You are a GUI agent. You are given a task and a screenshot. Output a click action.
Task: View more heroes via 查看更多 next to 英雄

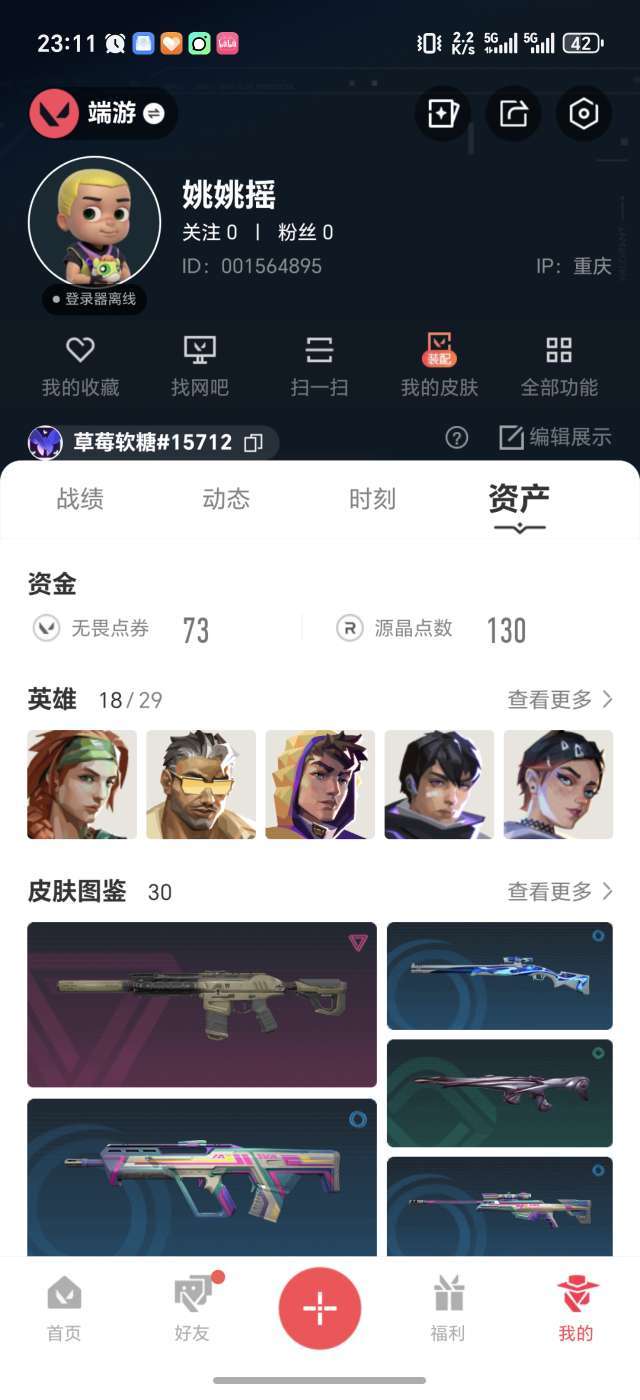pyautogui.click(x=560, y=700)
